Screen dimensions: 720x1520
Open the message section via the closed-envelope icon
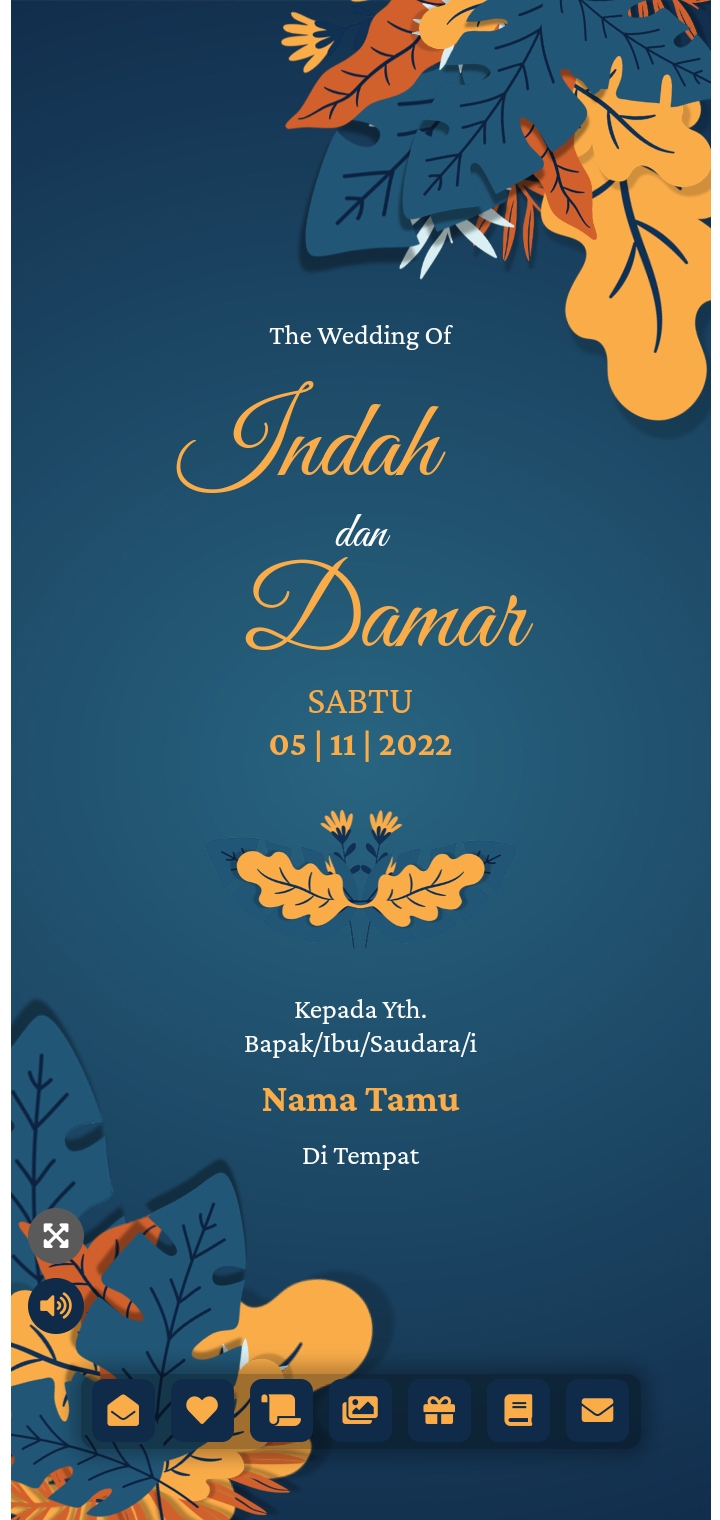[597, 1411]
